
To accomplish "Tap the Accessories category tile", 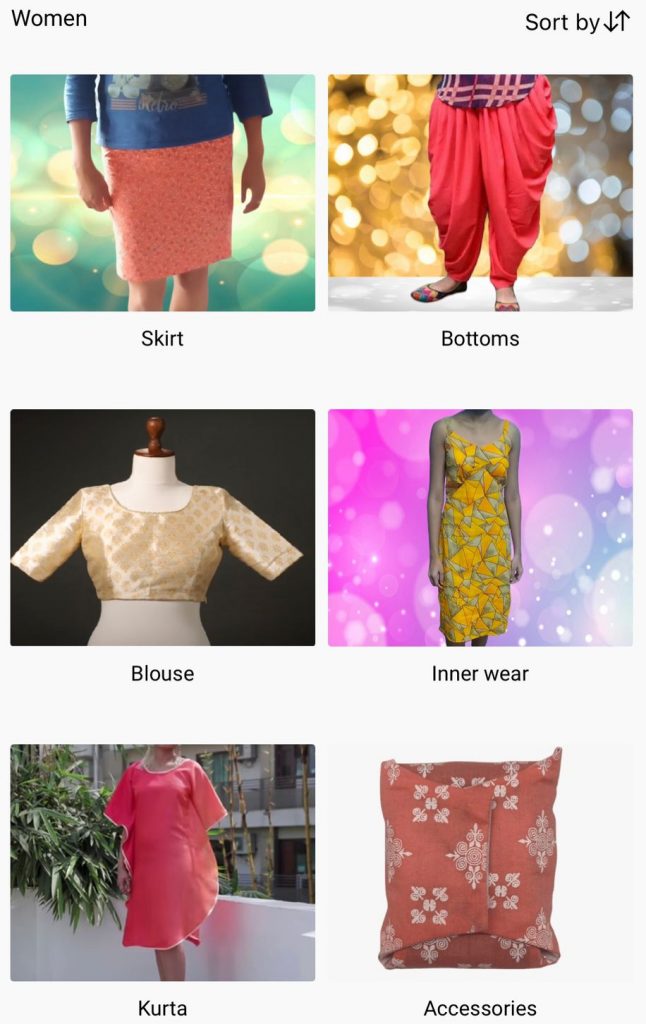I will click(480, 862).
